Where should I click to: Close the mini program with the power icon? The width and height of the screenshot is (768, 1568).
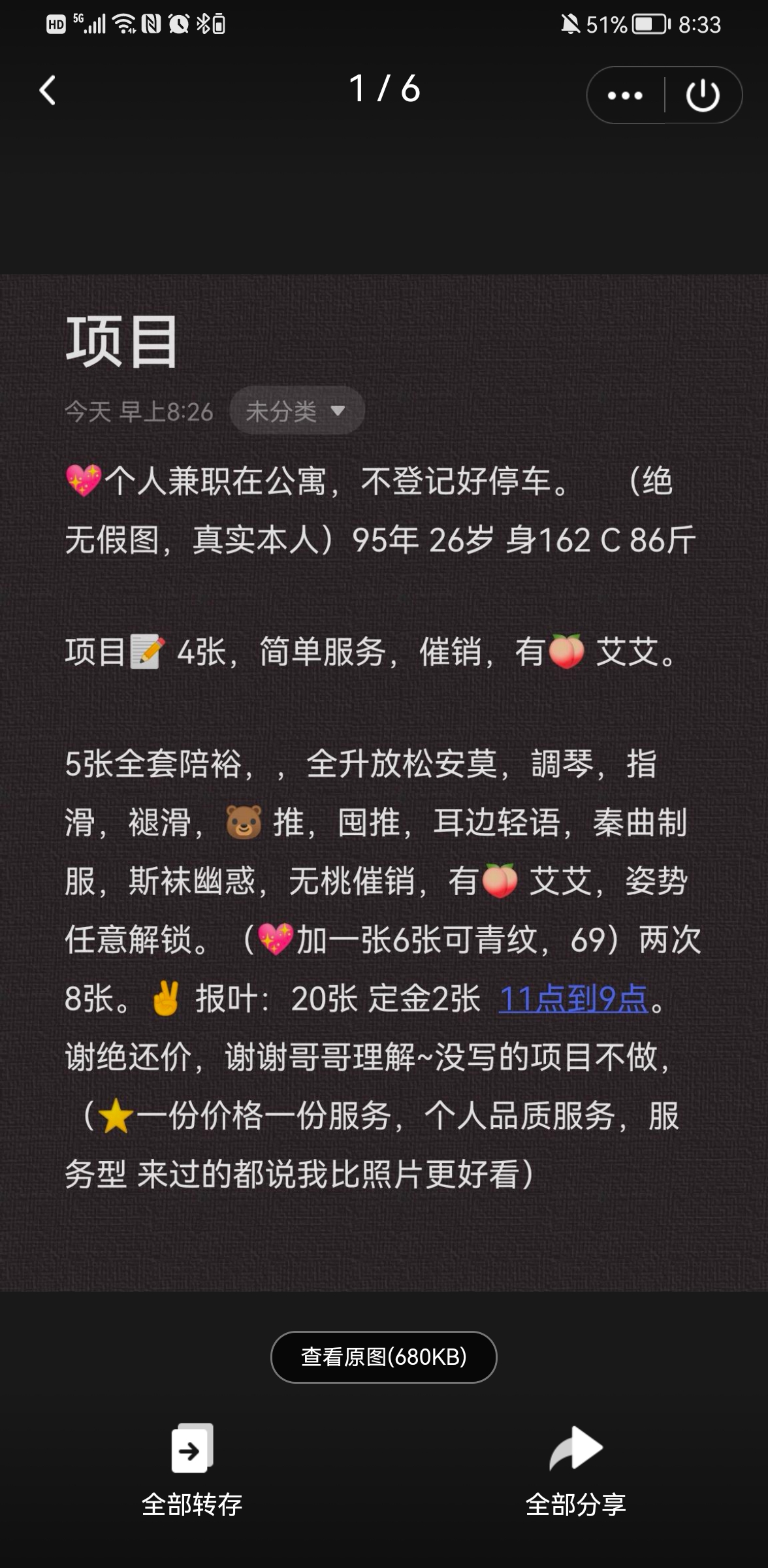coord(703,95)
